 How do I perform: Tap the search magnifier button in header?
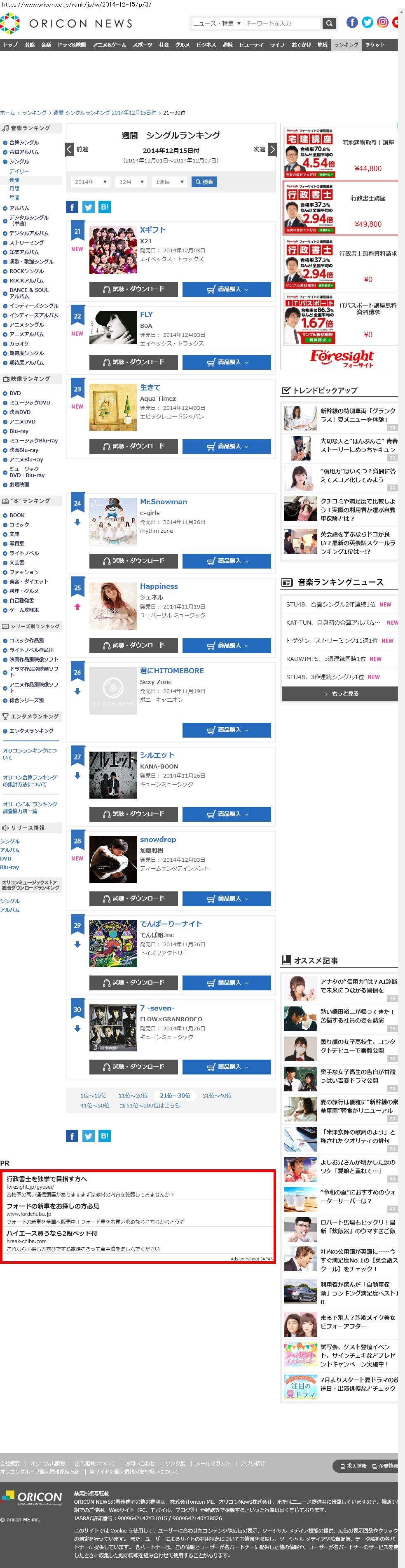(x=329, y=23)
